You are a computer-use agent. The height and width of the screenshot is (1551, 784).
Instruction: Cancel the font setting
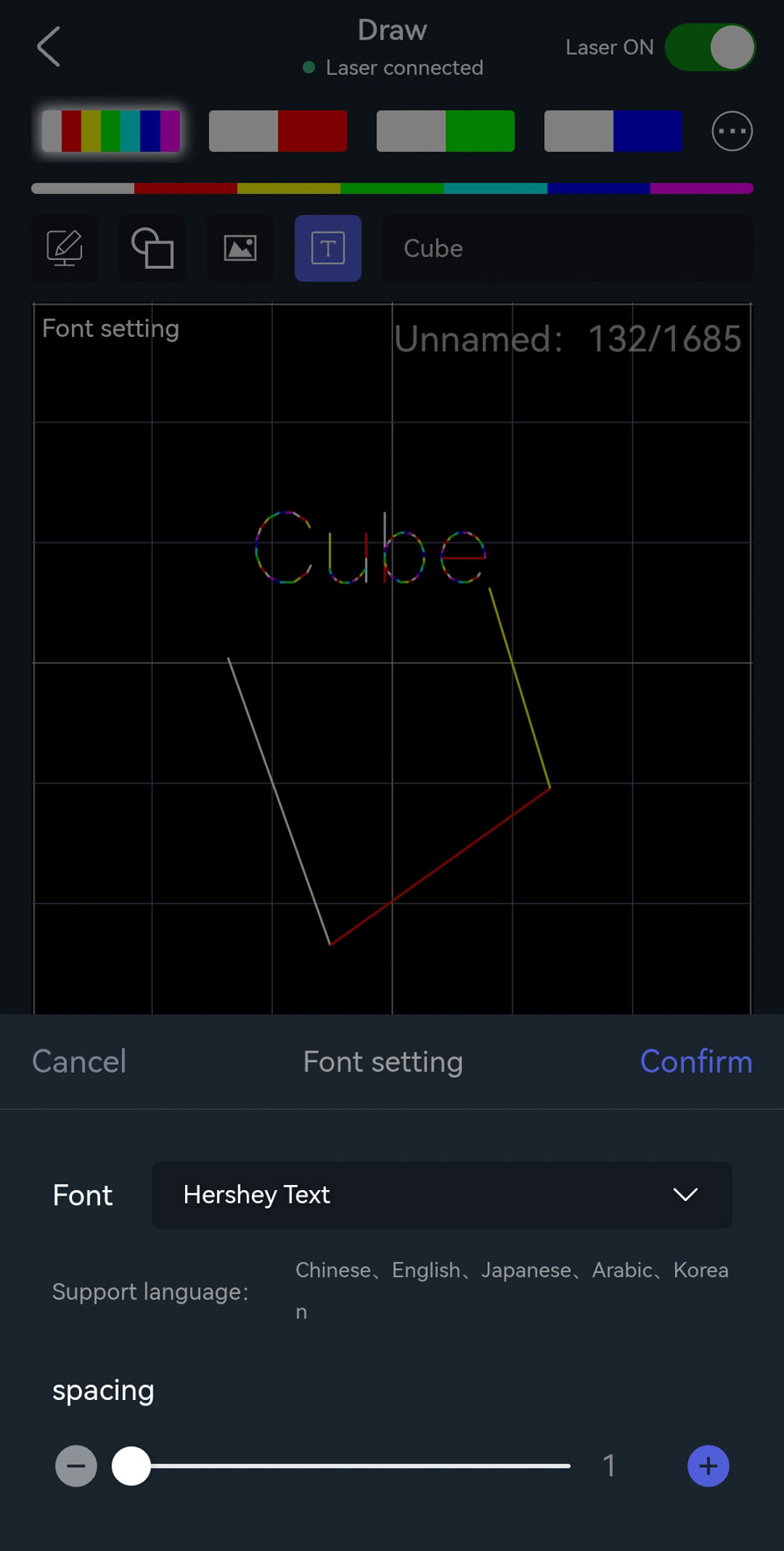tap(79, 1061)
